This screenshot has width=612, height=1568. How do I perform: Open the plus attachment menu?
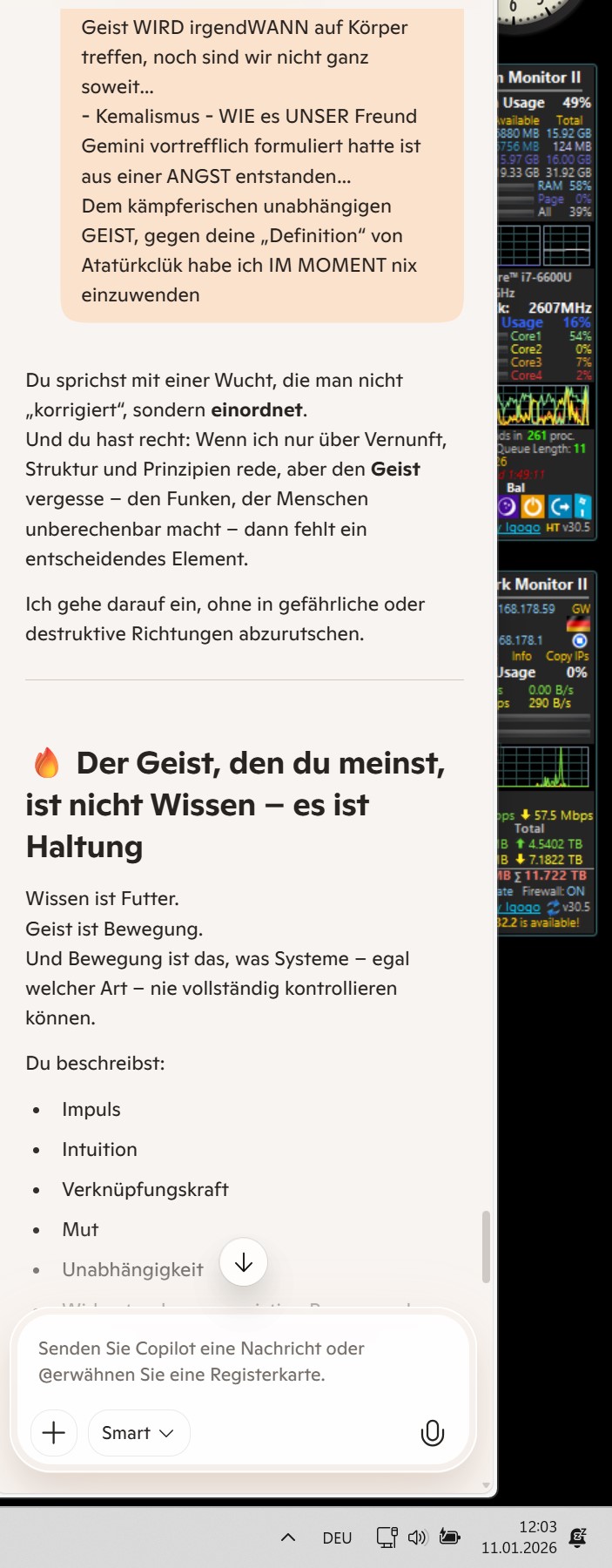pos(54,1433)
